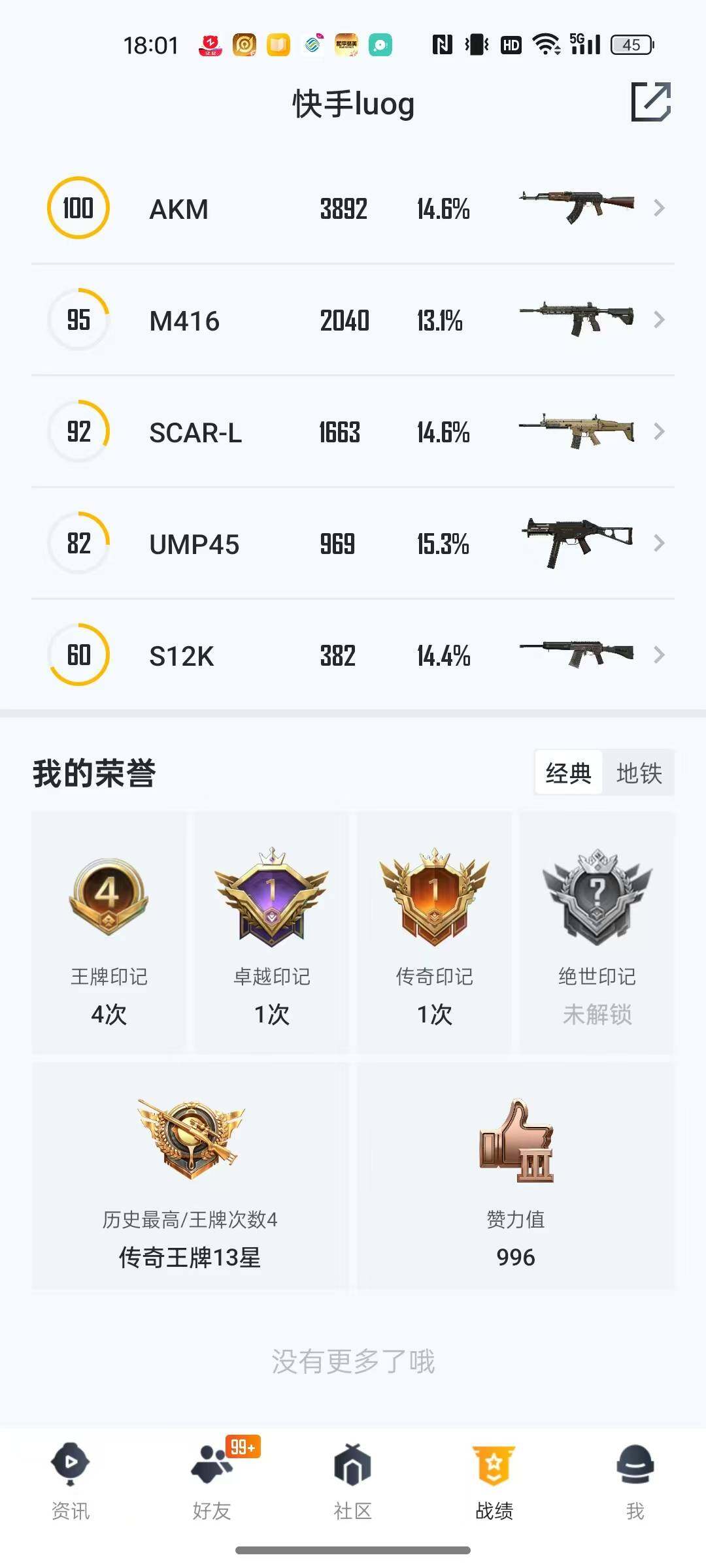706x1568 pixels.
Task: Open the share icon at top right
Action: pos(651,103)
